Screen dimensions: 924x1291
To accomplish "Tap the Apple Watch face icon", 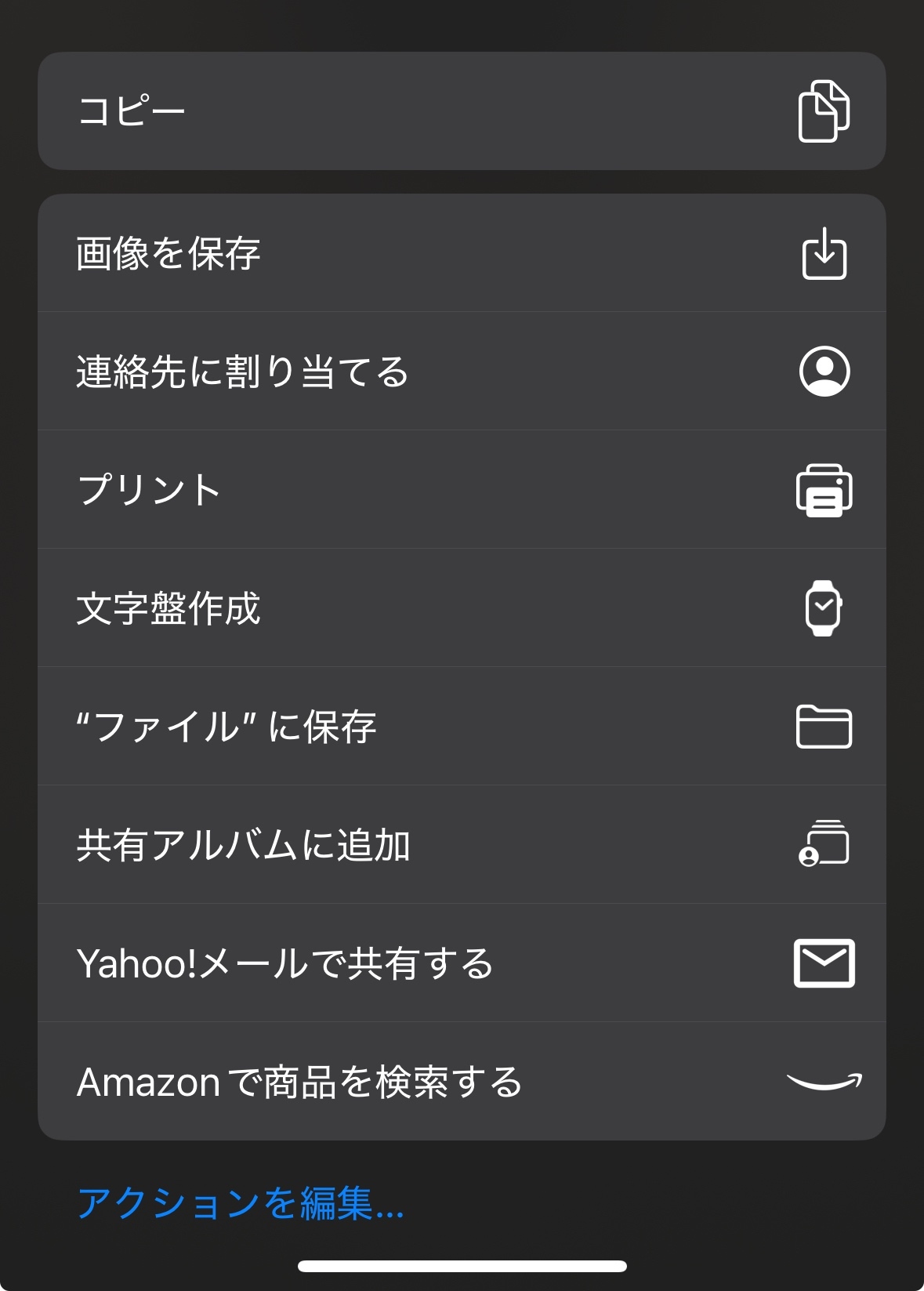I will coord(824,607).
